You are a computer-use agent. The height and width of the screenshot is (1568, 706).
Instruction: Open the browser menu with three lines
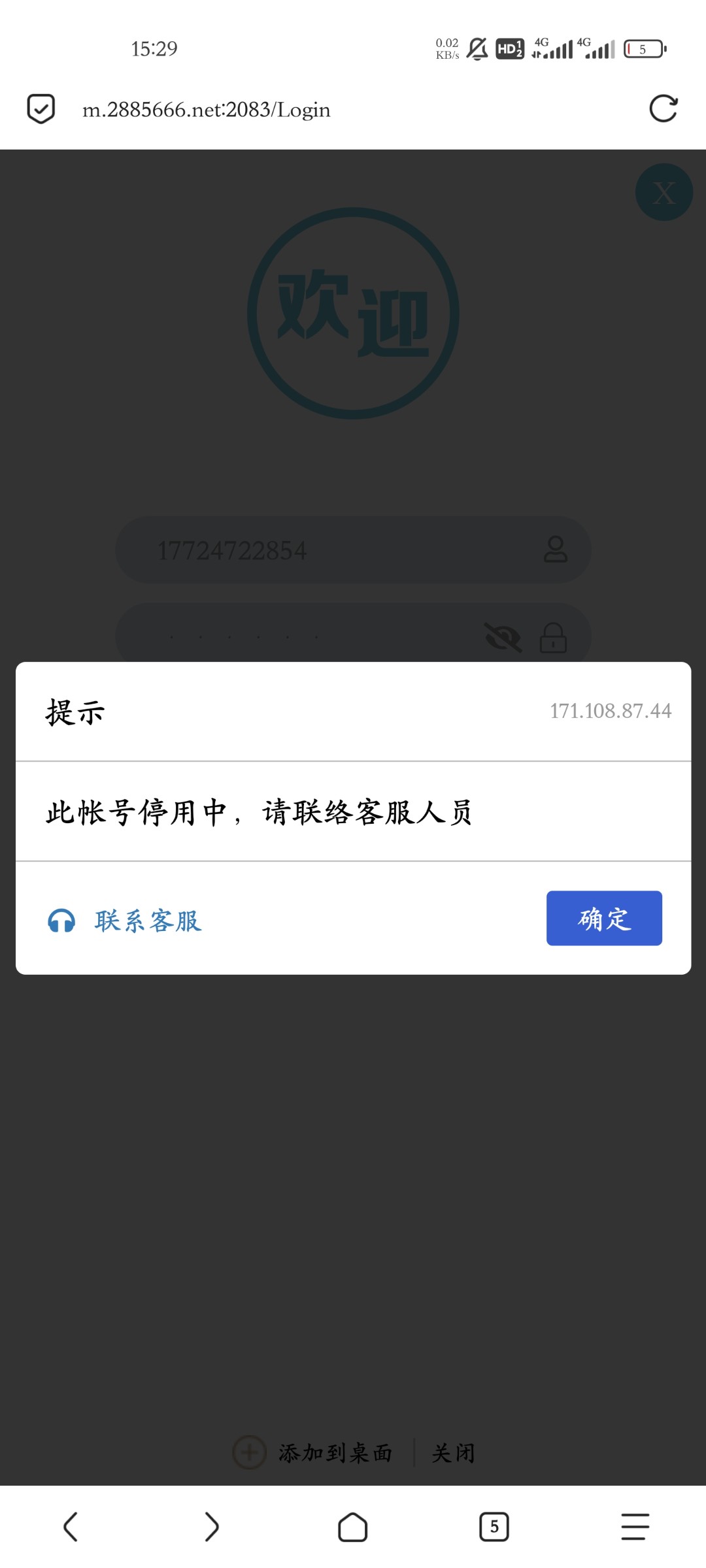point(635,1527)
